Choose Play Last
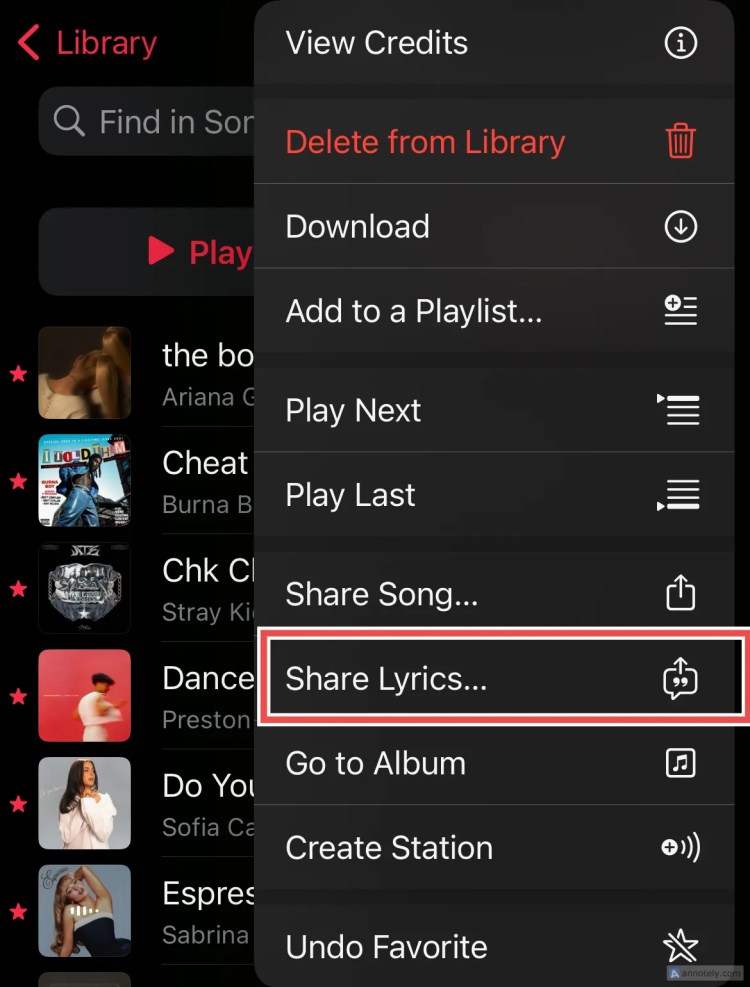 (x=492, y=495)
